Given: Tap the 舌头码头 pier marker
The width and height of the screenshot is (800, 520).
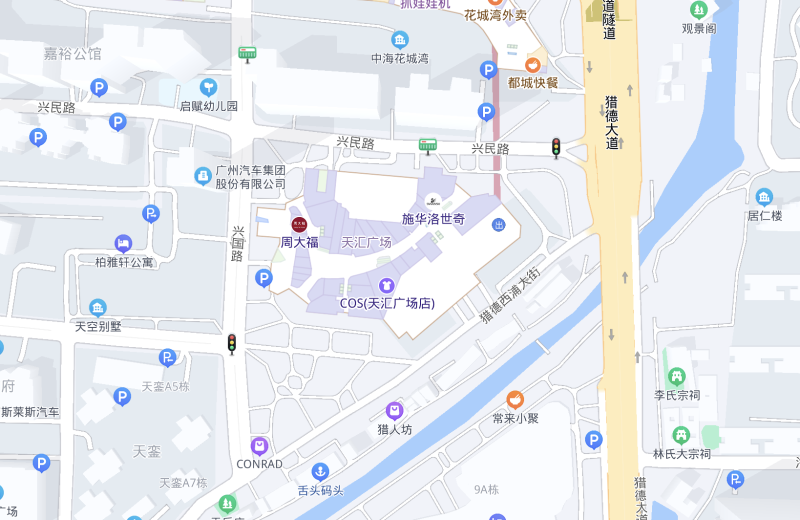Looking at the screenshot, I should (x=320, y=471).
